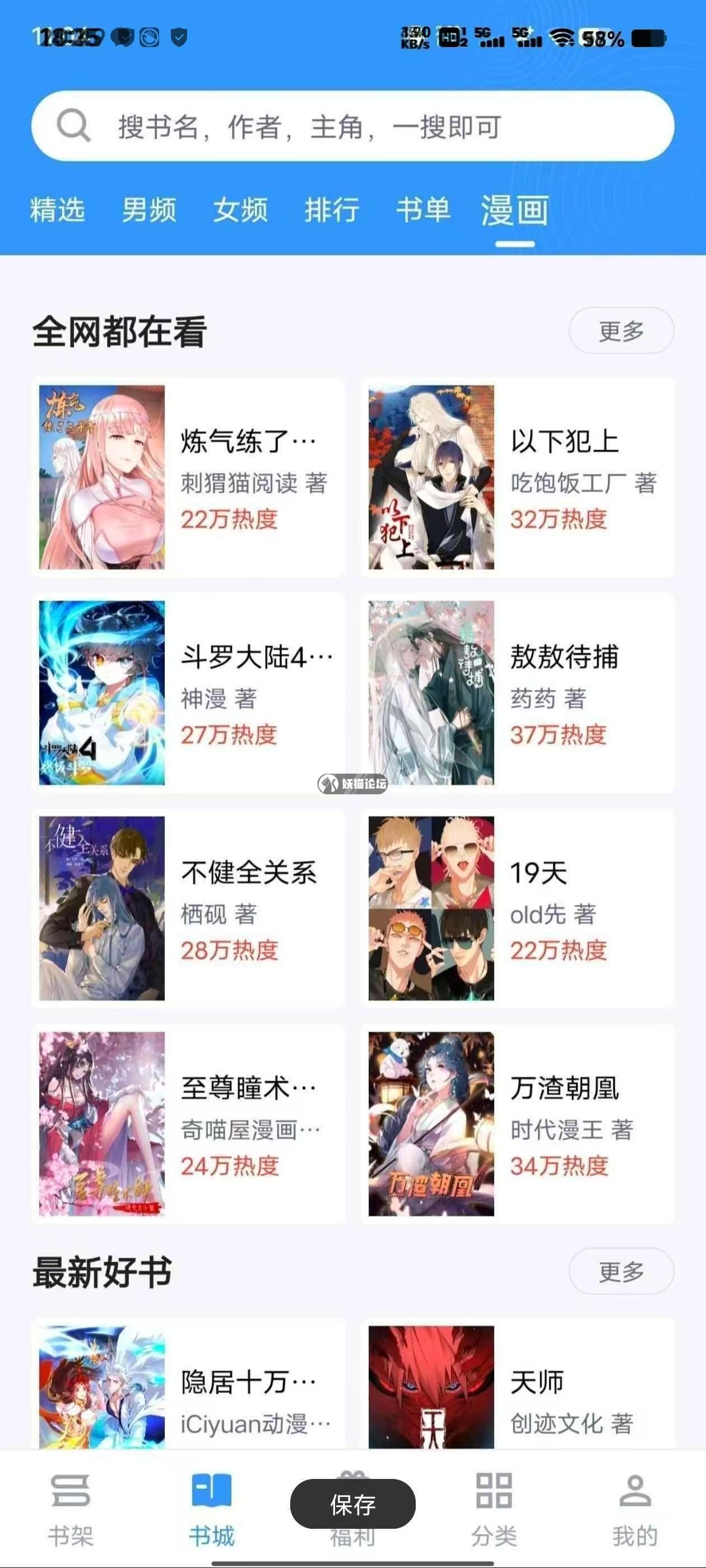Viewport: 706px width, 1568px height.
Task: Switch to the 分类 categories tab
Action: 494,1510
